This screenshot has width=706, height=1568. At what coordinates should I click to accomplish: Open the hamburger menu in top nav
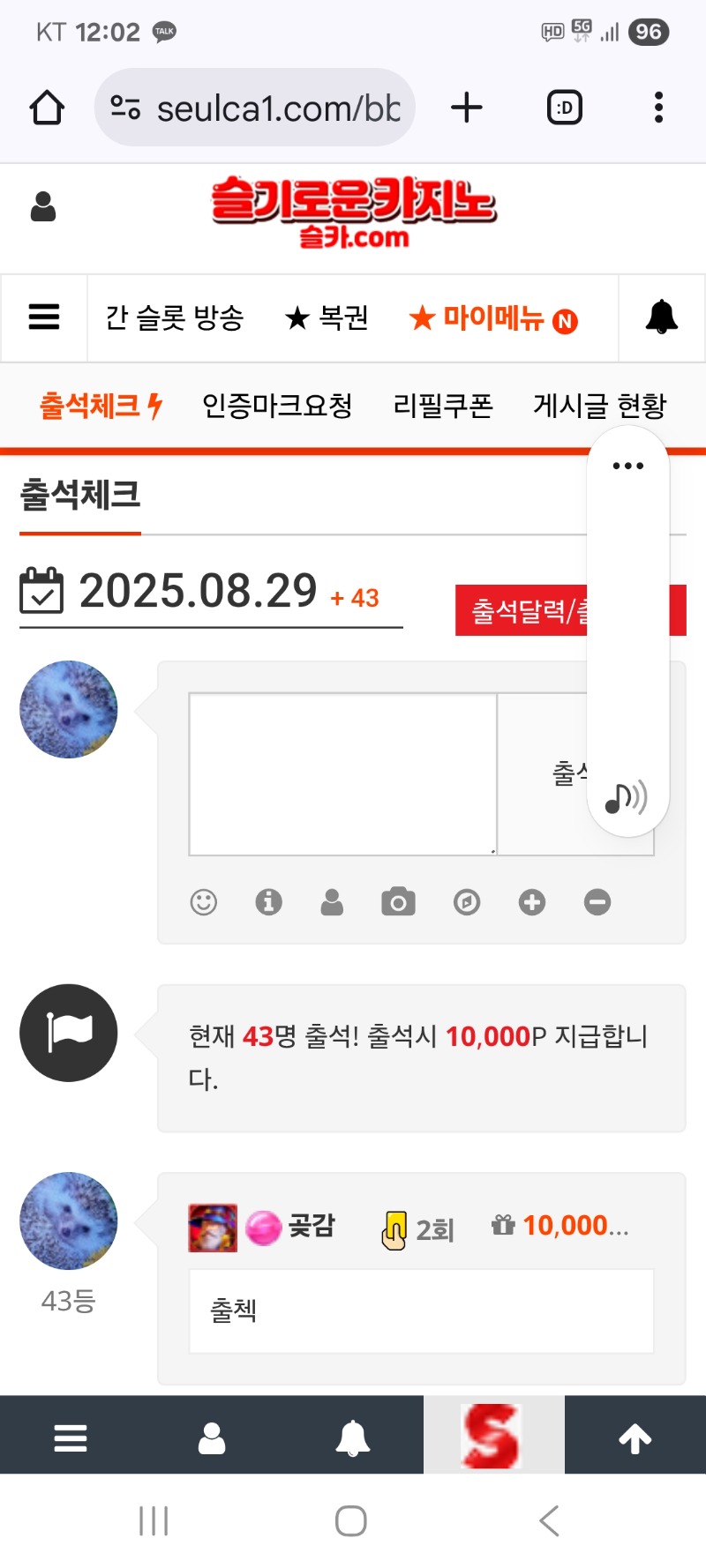pos(44,317)
